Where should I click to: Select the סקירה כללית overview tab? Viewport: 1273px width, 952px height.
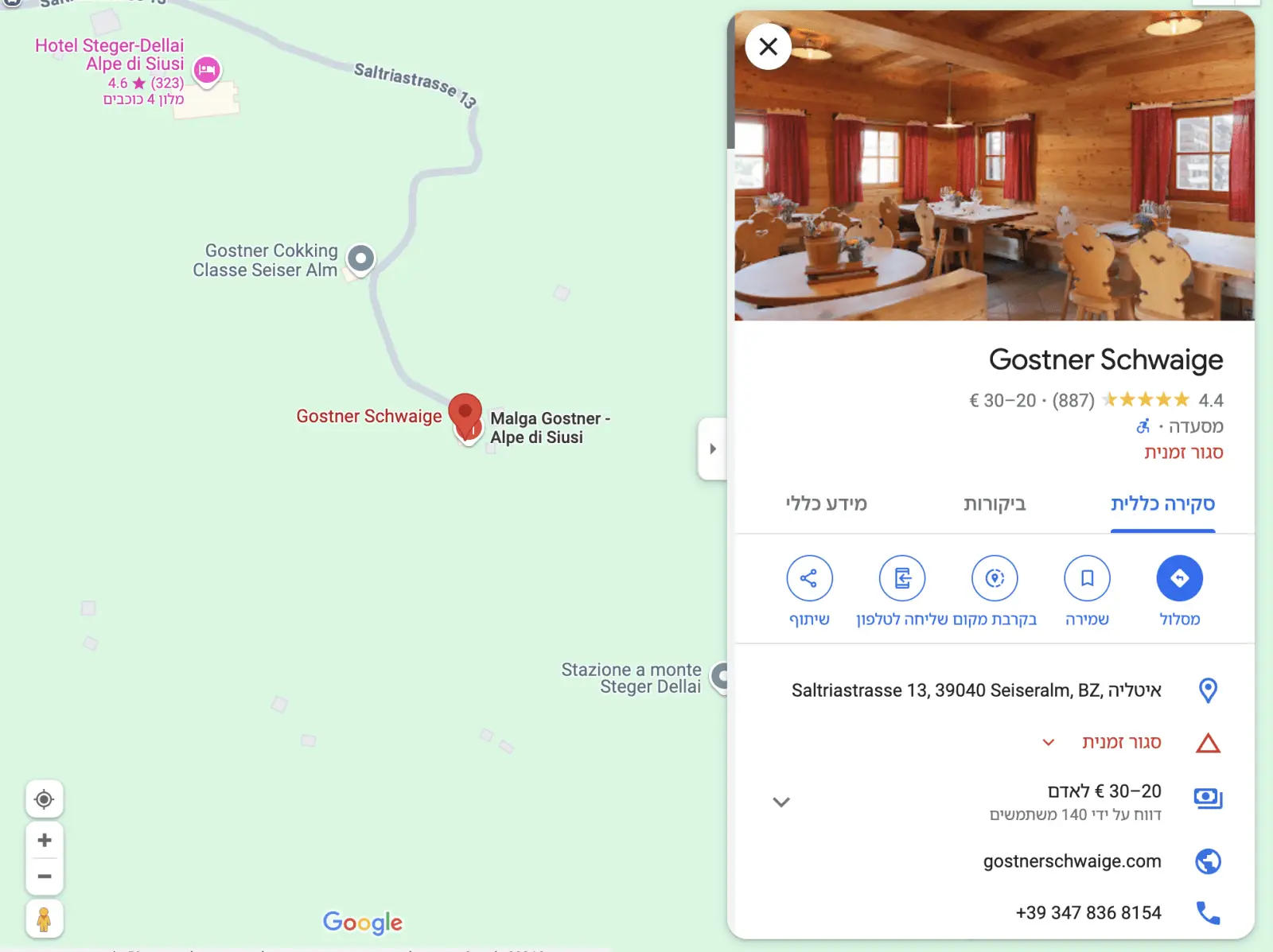pos(1162,503)
